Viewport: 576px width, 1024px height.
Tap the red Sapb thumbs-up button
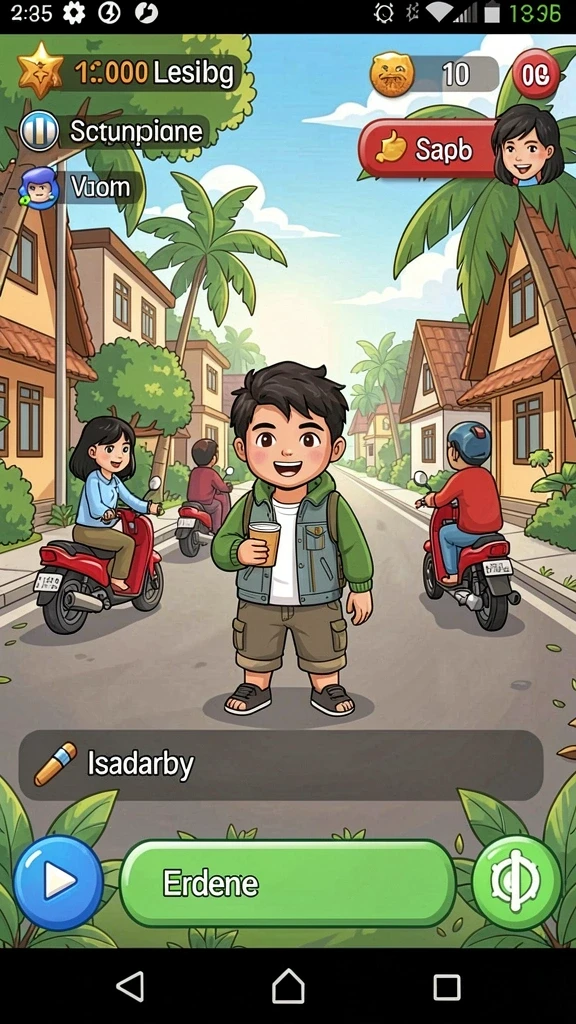click(x=428, y=149)
